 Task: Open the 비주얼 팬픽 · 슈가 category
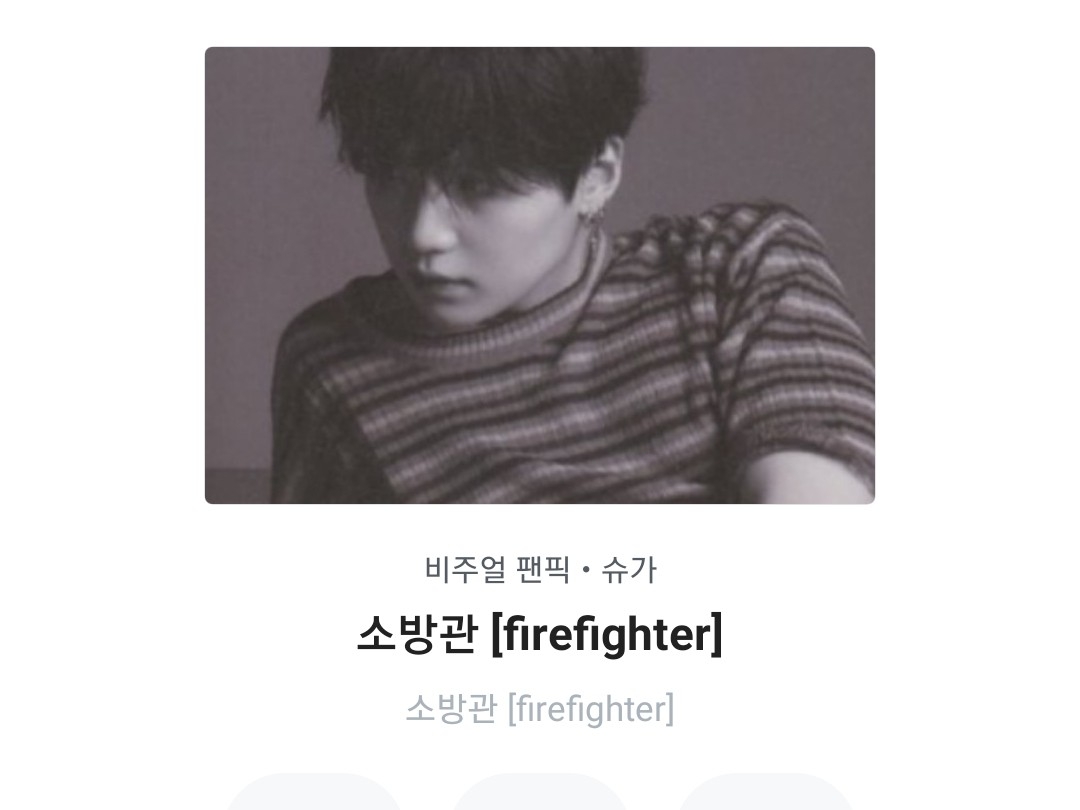coord(540,570)
